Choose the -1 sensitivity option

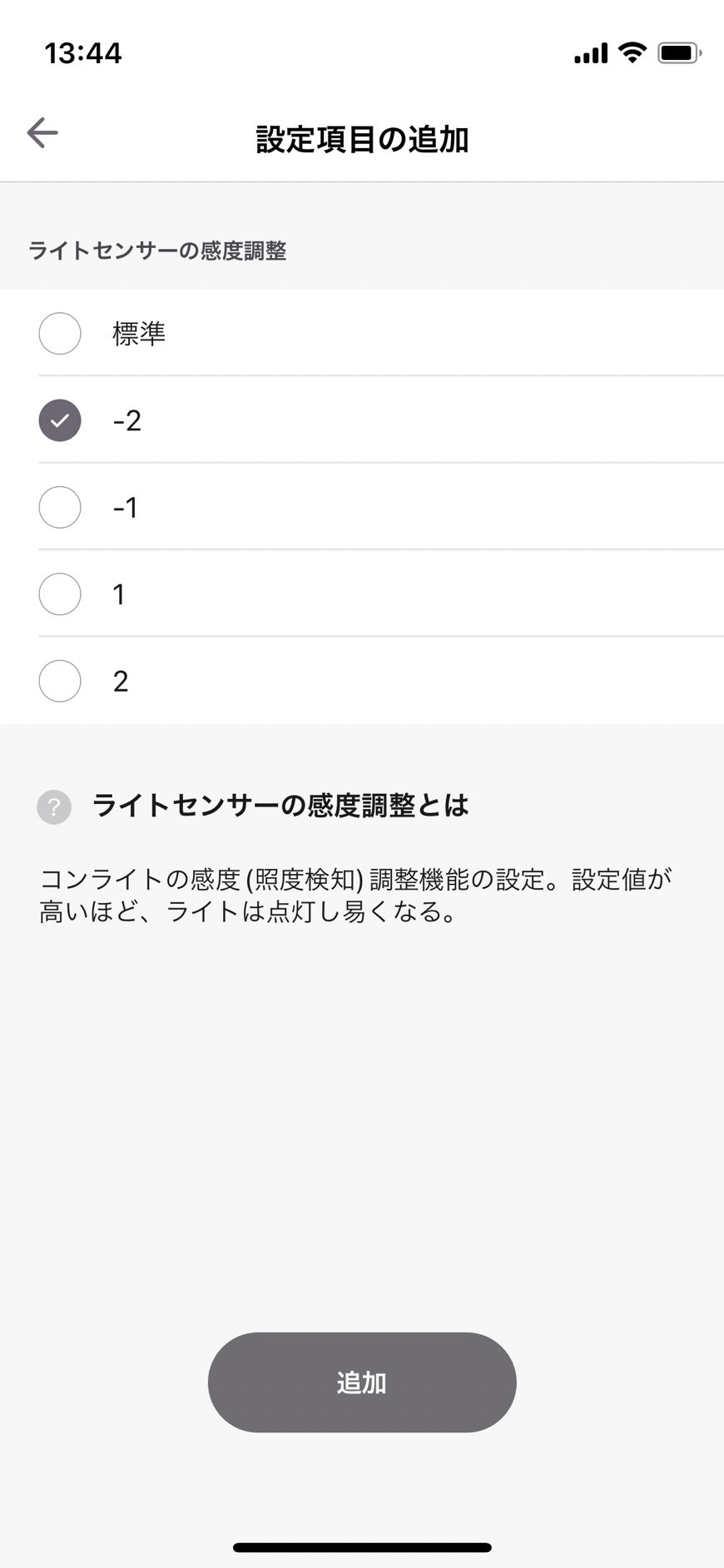362,507
